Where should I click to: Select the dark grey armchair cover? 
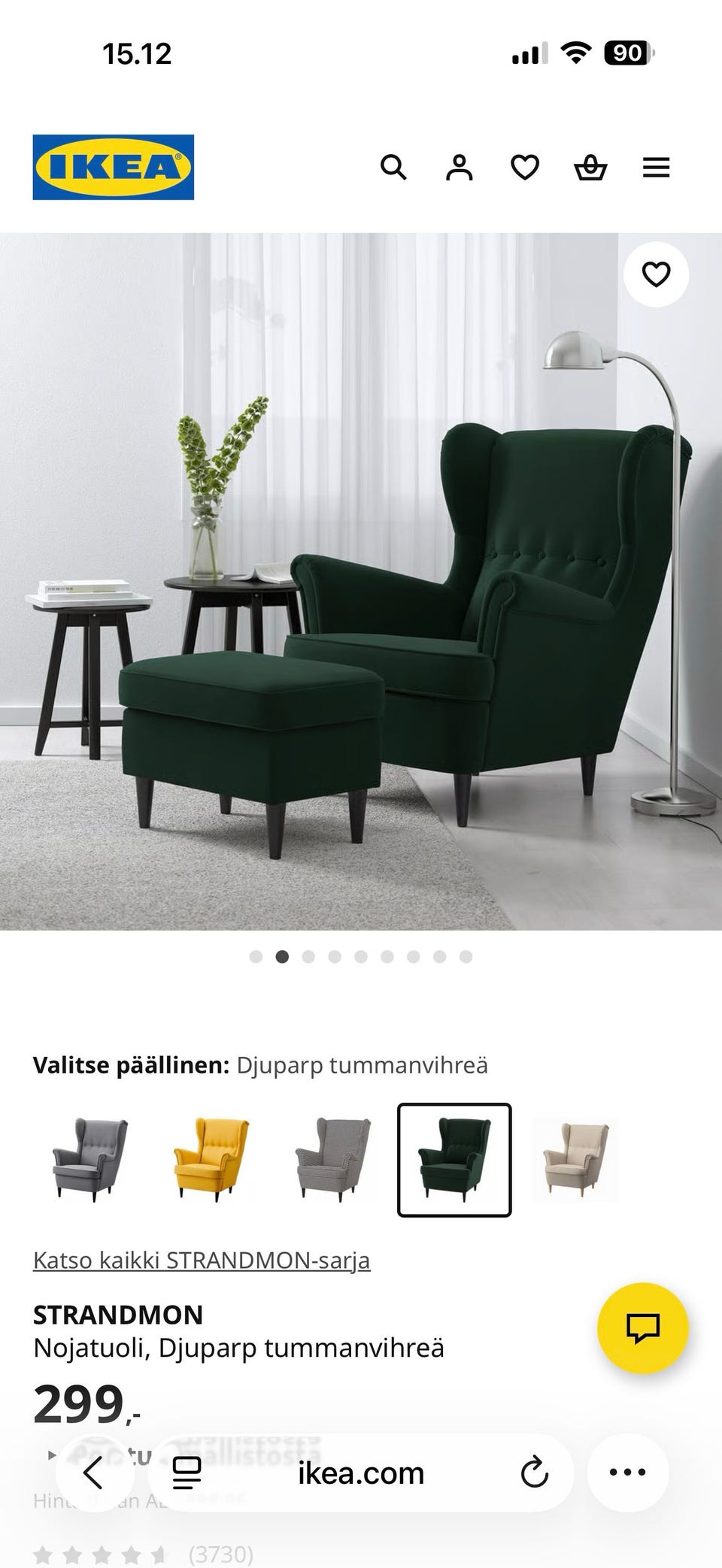click(x=90, y=1160)
